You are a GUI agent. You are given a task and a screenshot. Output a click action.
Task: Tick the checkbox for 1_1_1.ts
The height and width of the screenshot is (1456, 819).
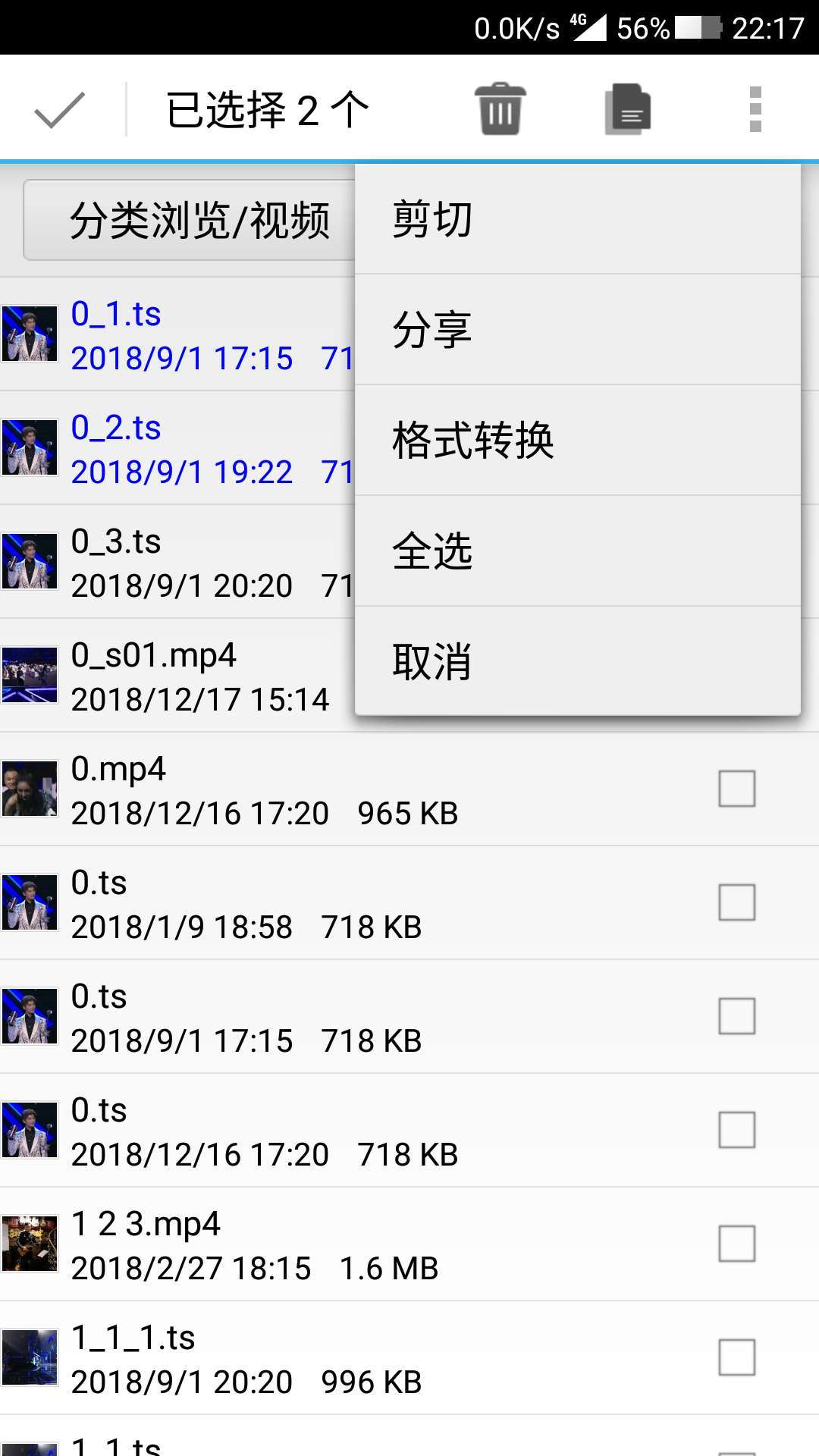coord(735,1357)
